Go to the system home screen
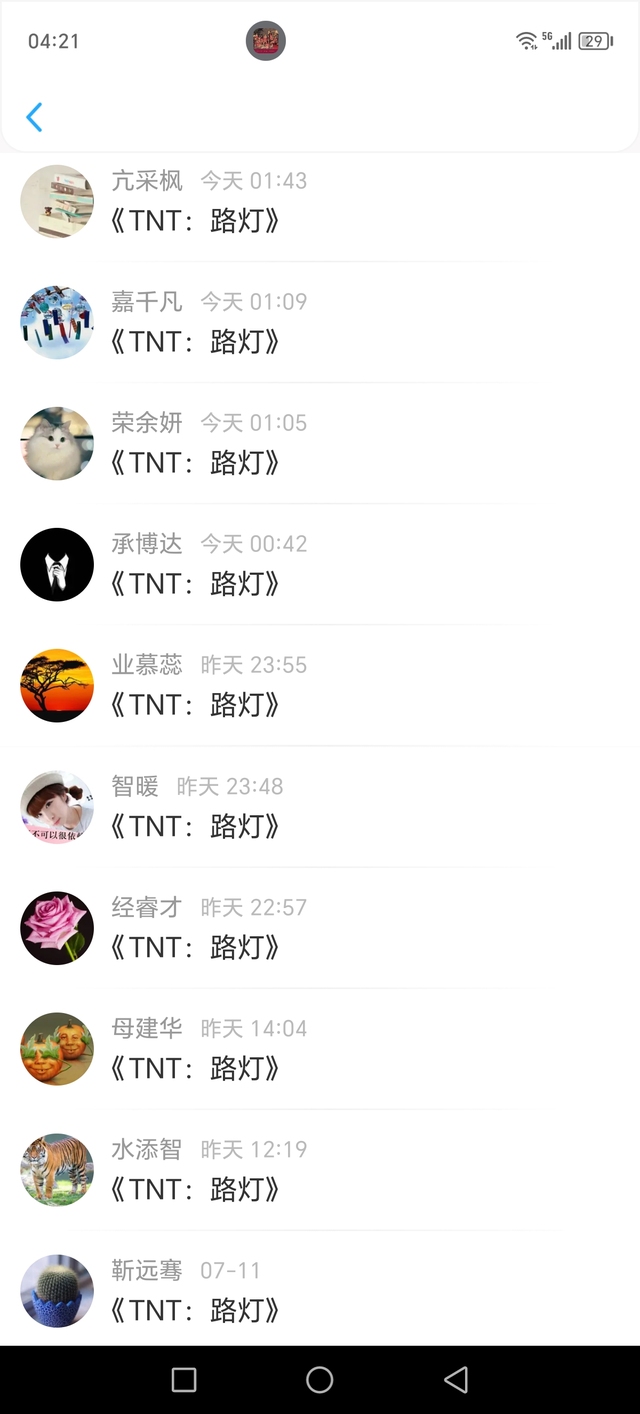Screen dimensions: 640x1414 (x=320, y=1380)
